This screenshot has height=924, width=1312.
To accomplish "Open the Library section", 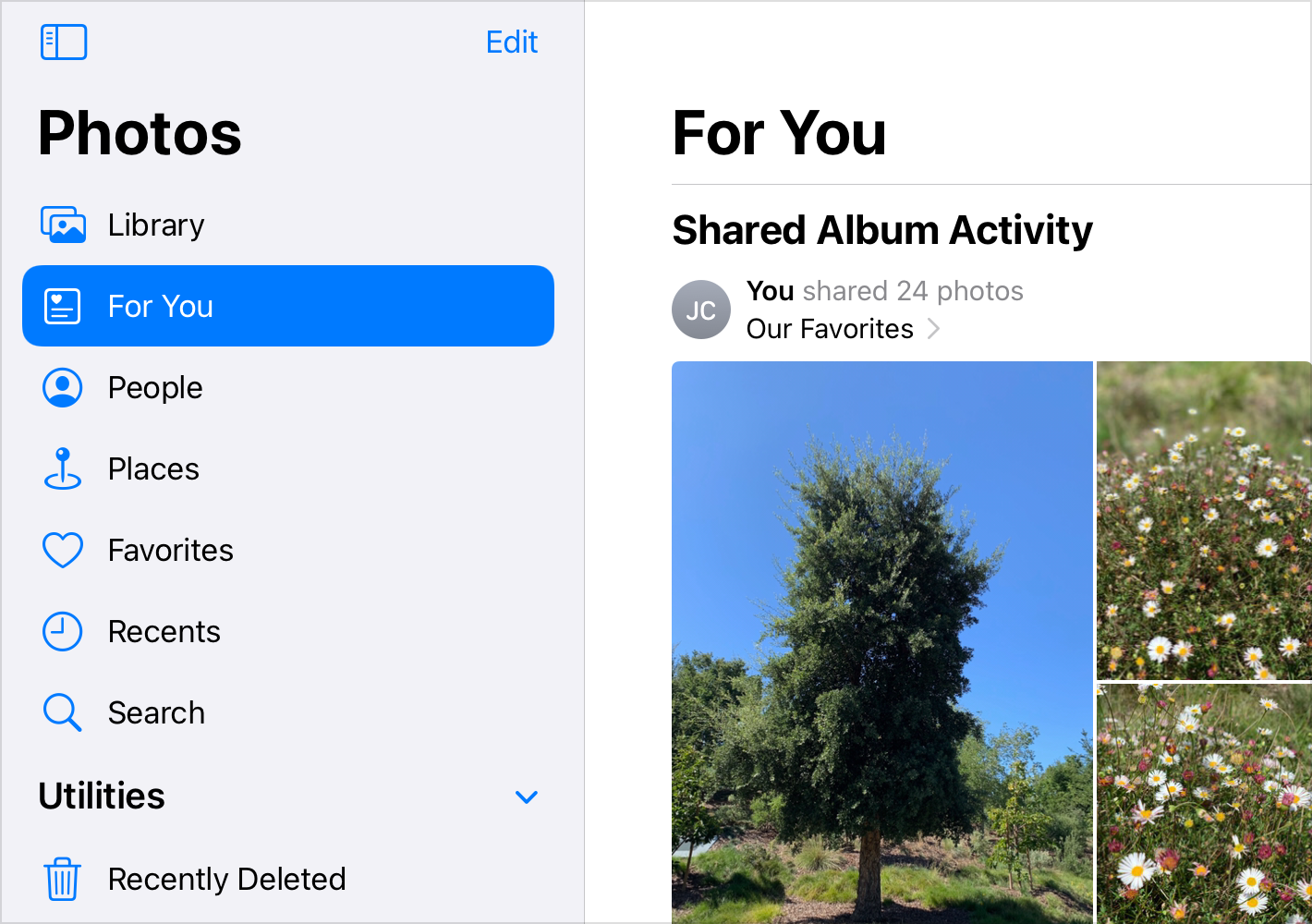I will [155, 225].
